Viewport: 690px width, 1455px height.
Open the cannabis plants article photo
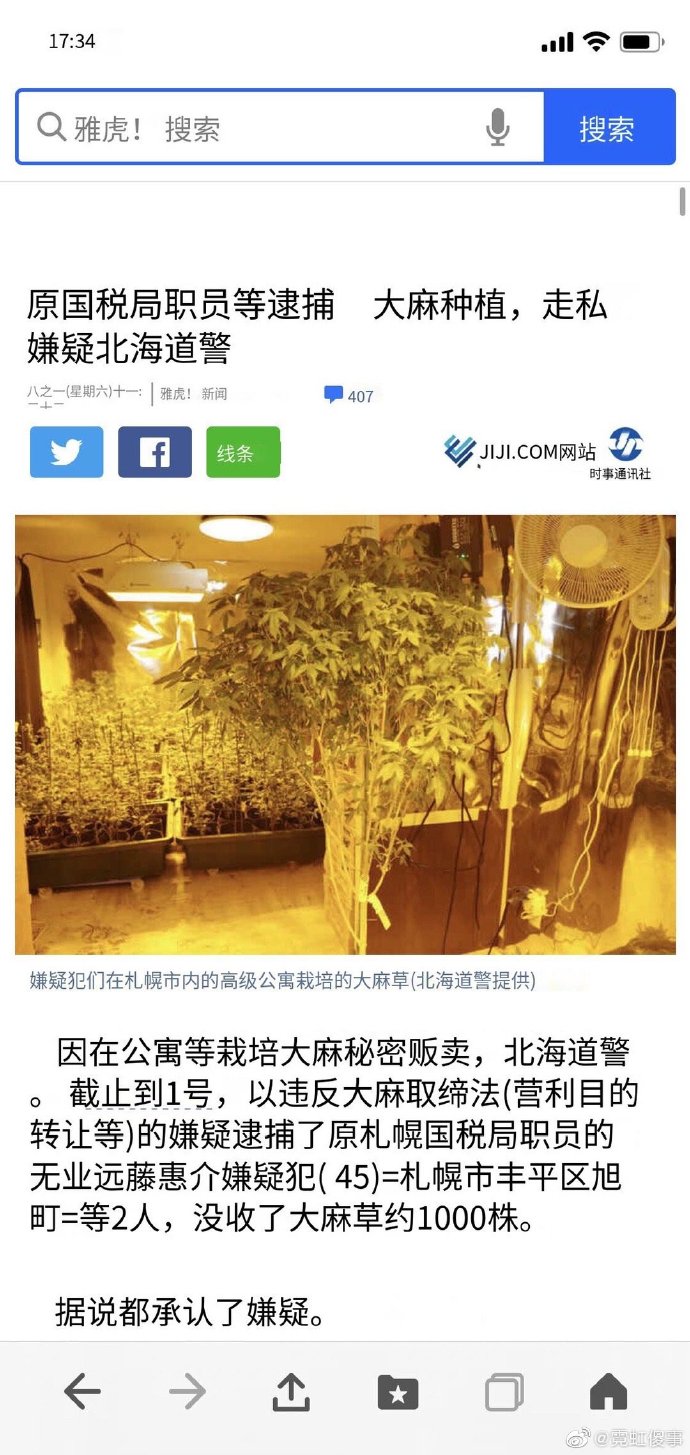tap(345, 734)
